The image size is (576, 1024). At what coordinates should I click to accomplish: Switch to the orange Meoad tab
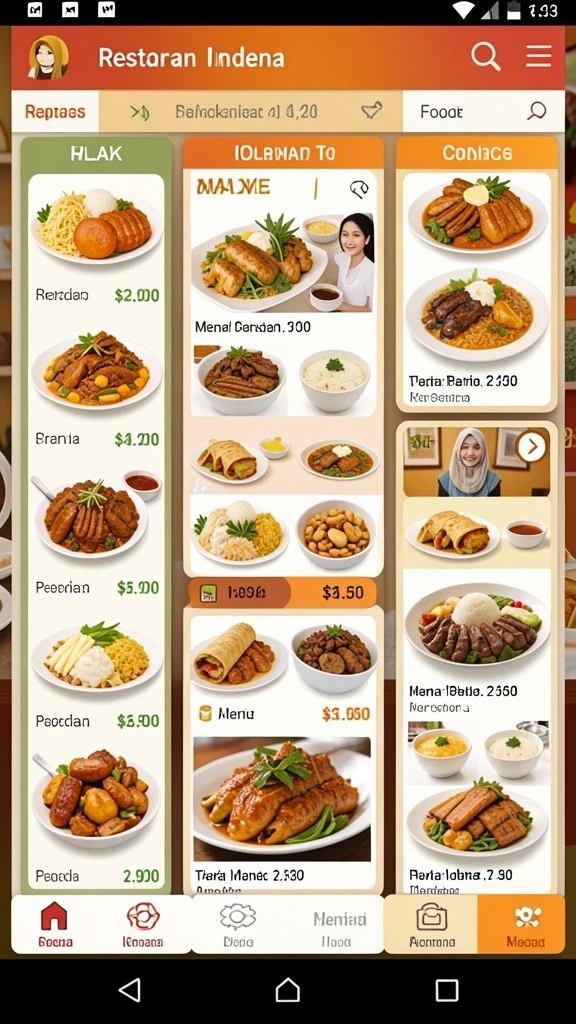(526, 924)
